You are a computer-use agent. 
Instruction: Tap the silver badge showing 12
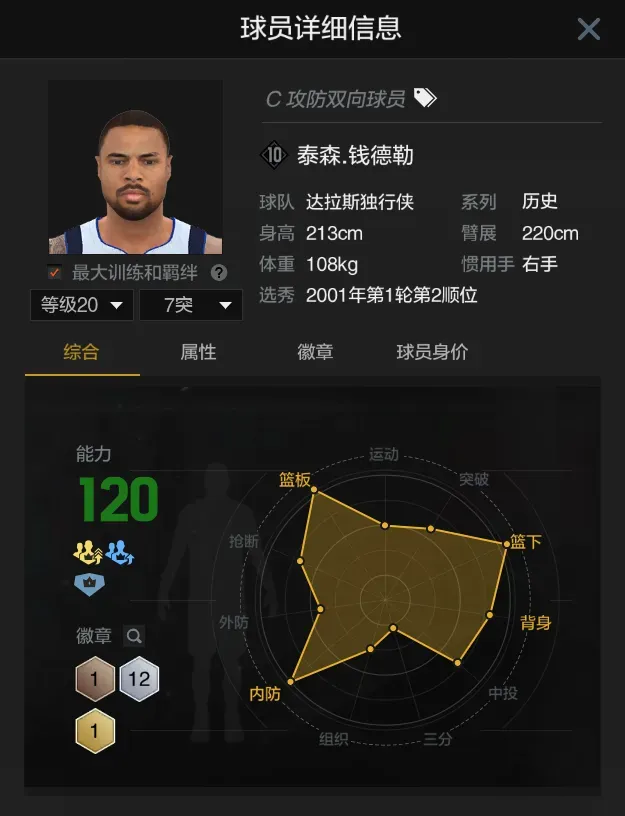(x=139, y=680)
